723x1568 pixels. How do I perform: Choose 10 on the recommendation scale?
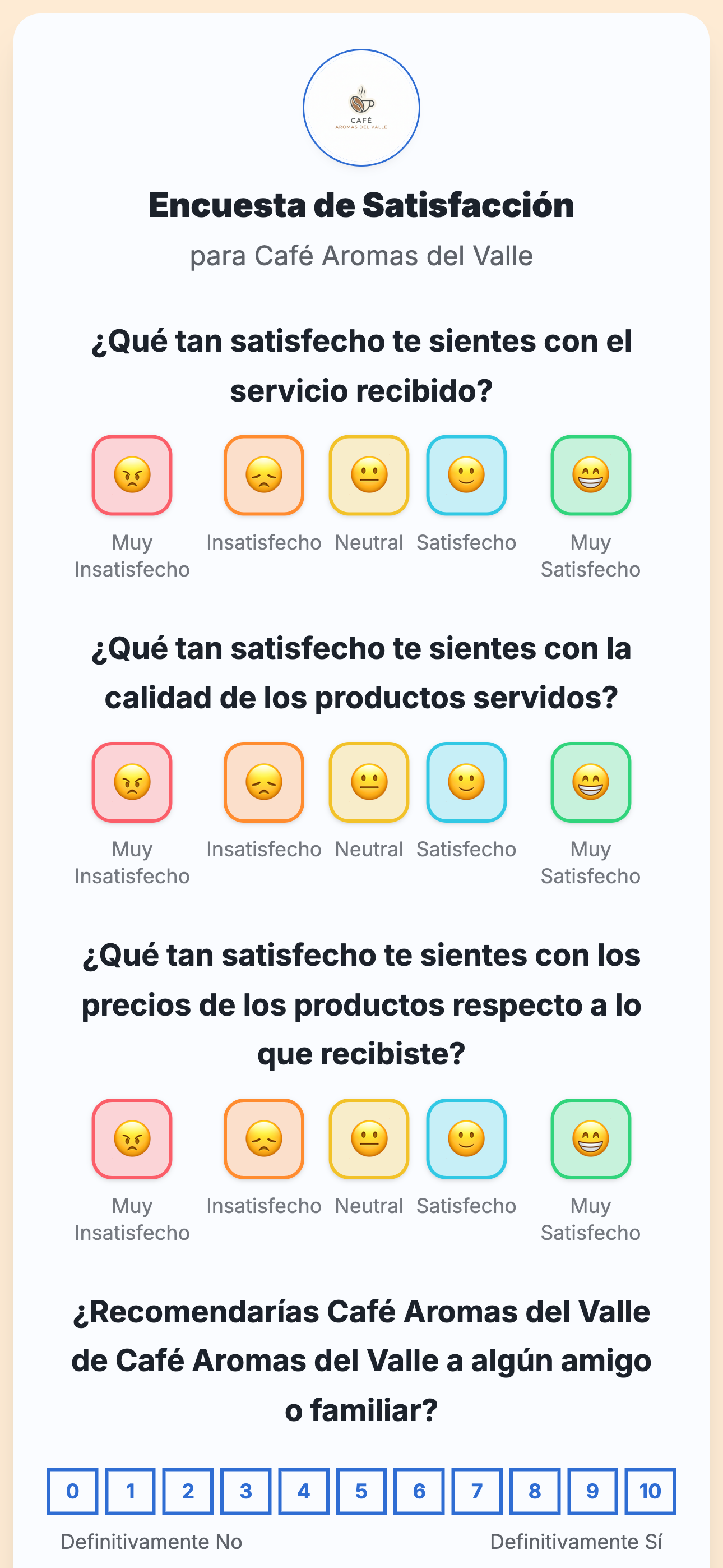coord(650,1492)
